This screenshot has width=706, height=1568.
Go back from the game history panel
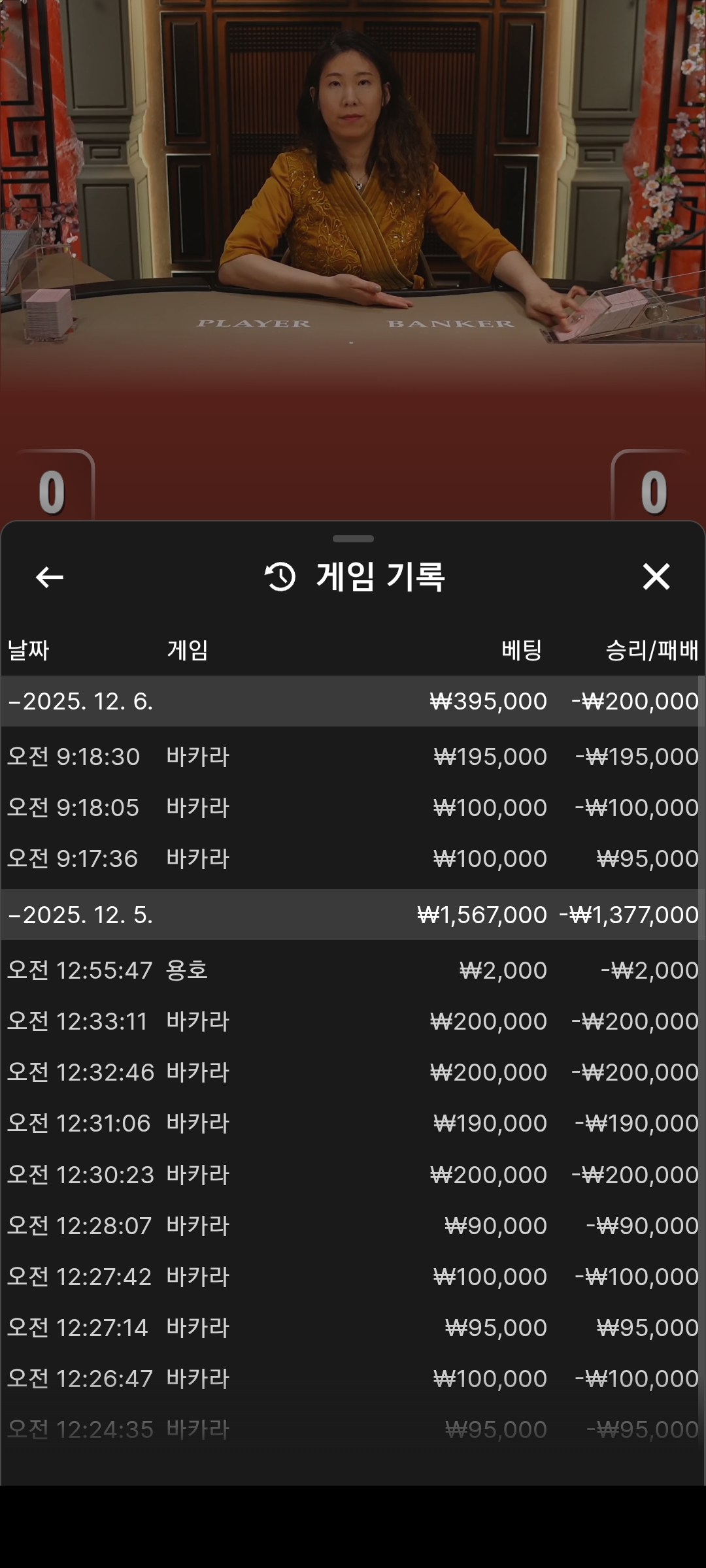point(50,577)
